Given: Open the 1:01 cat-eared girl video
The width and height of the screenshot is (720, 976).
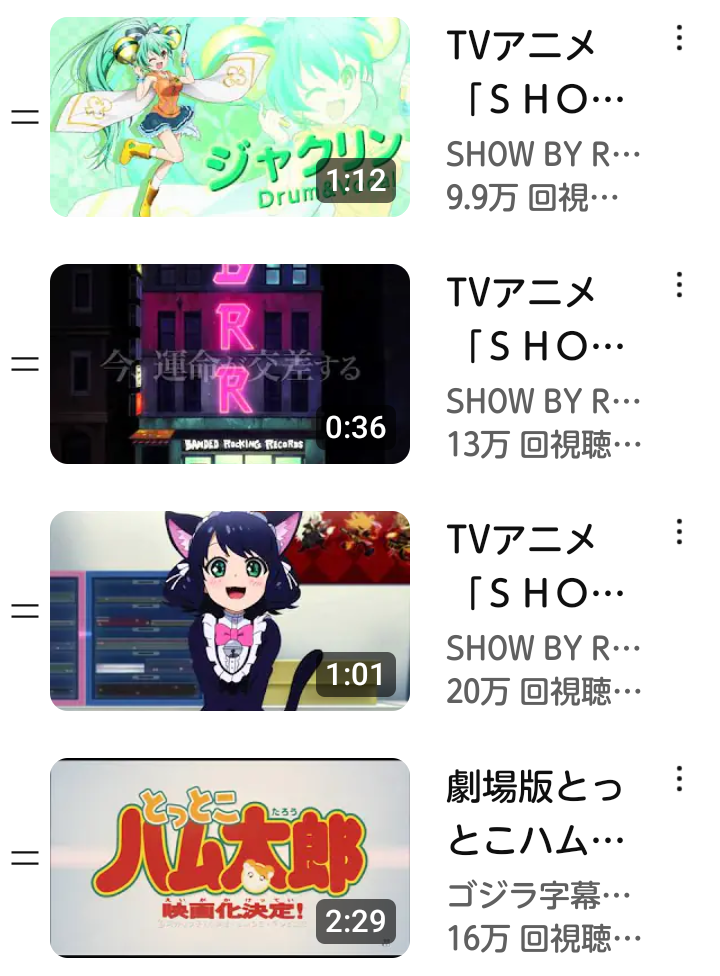Looking at the screenshot, I should point(229,611).
